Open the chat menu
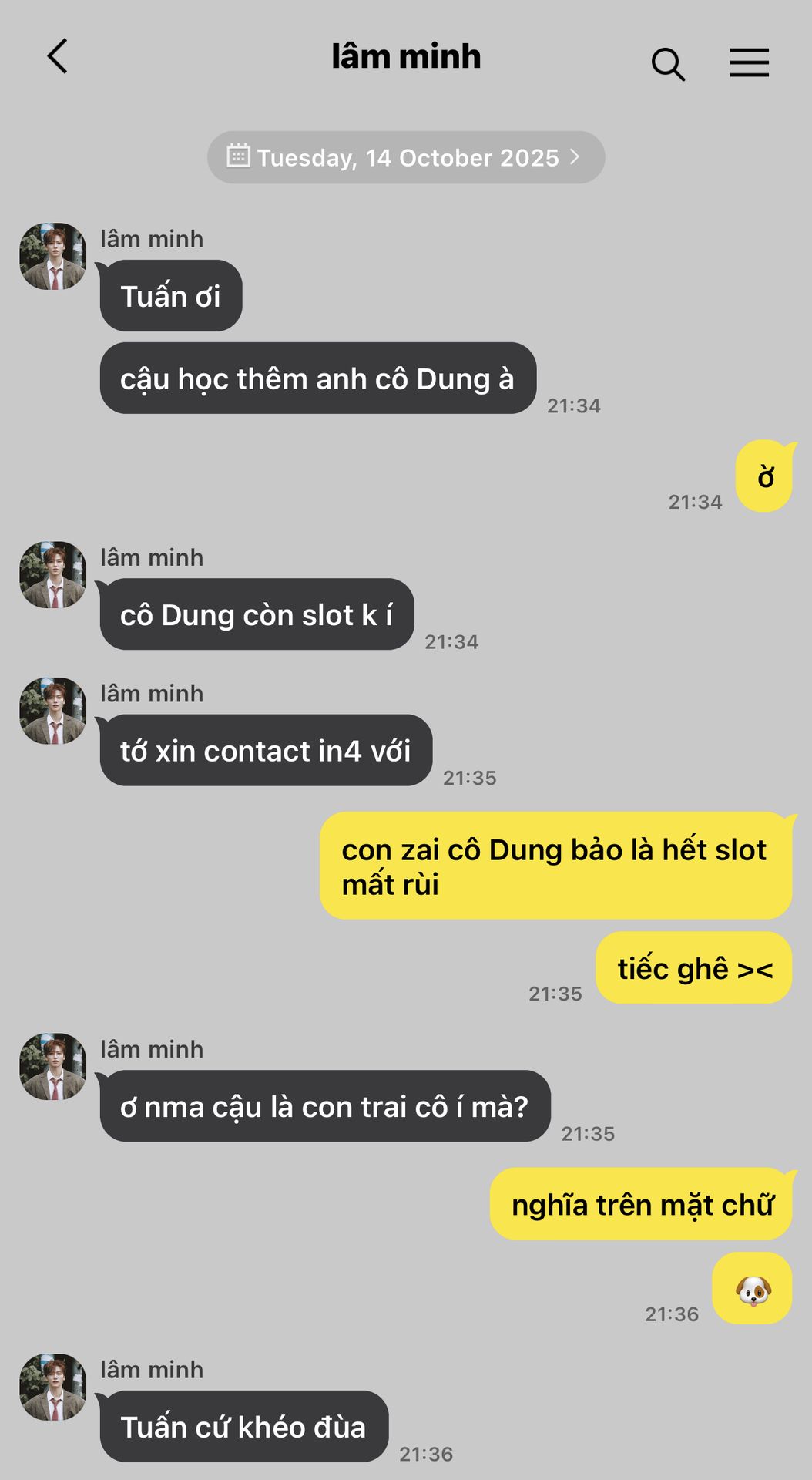The height and width of the screenshot is (1480, 812). point(749,62)
